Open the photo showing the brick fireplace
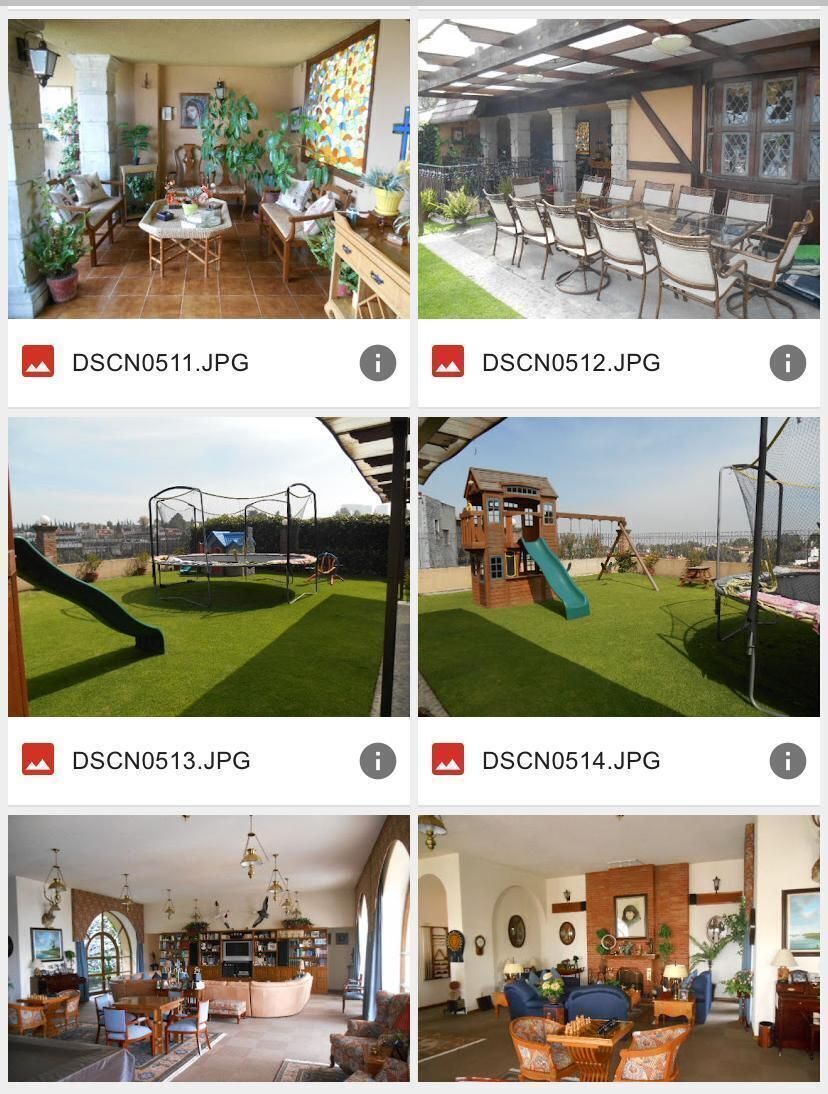This screenshot has height=1094, width=828. pos(618,948)
